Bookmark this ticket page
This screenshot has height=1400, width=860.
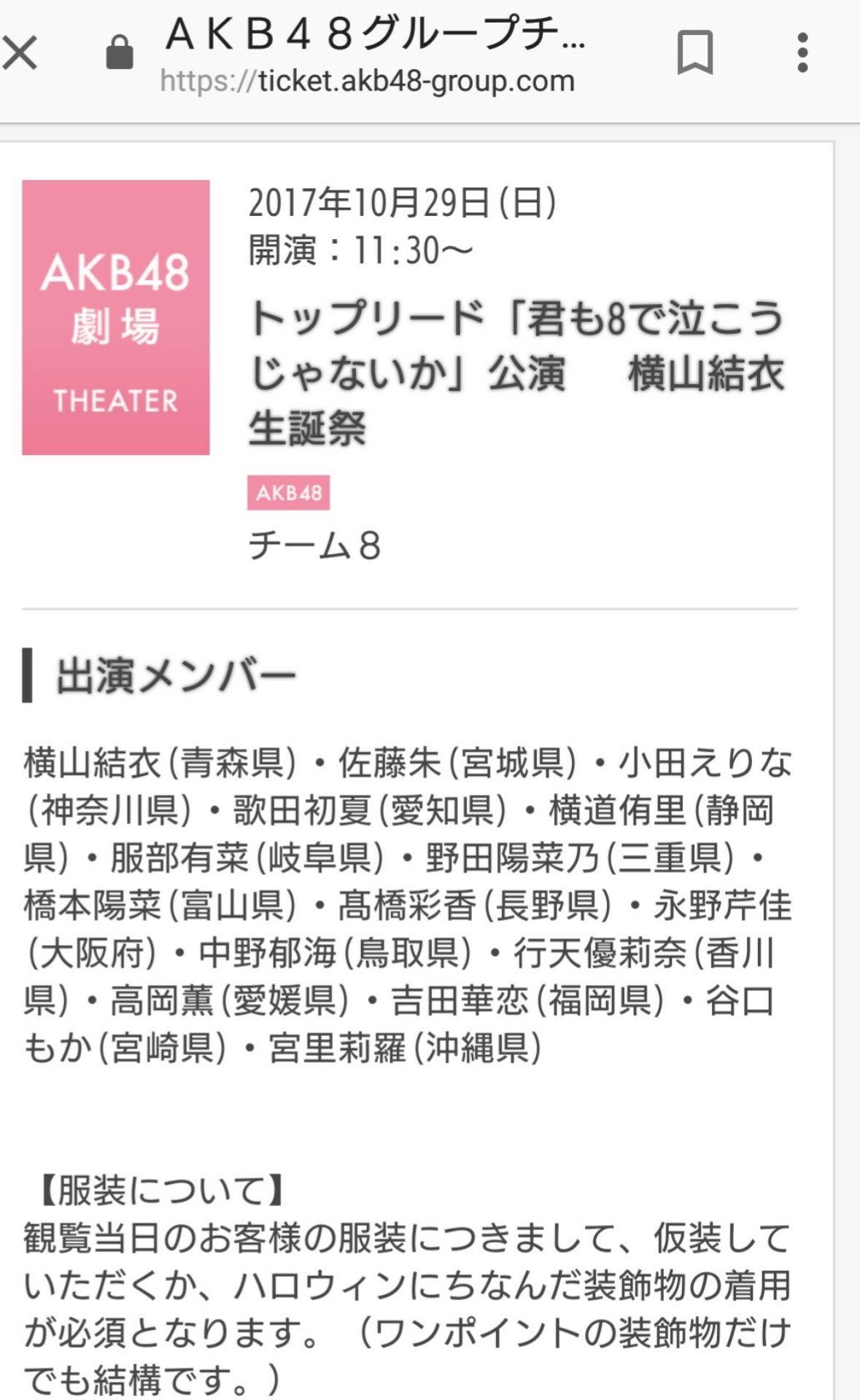pos(694,52)
